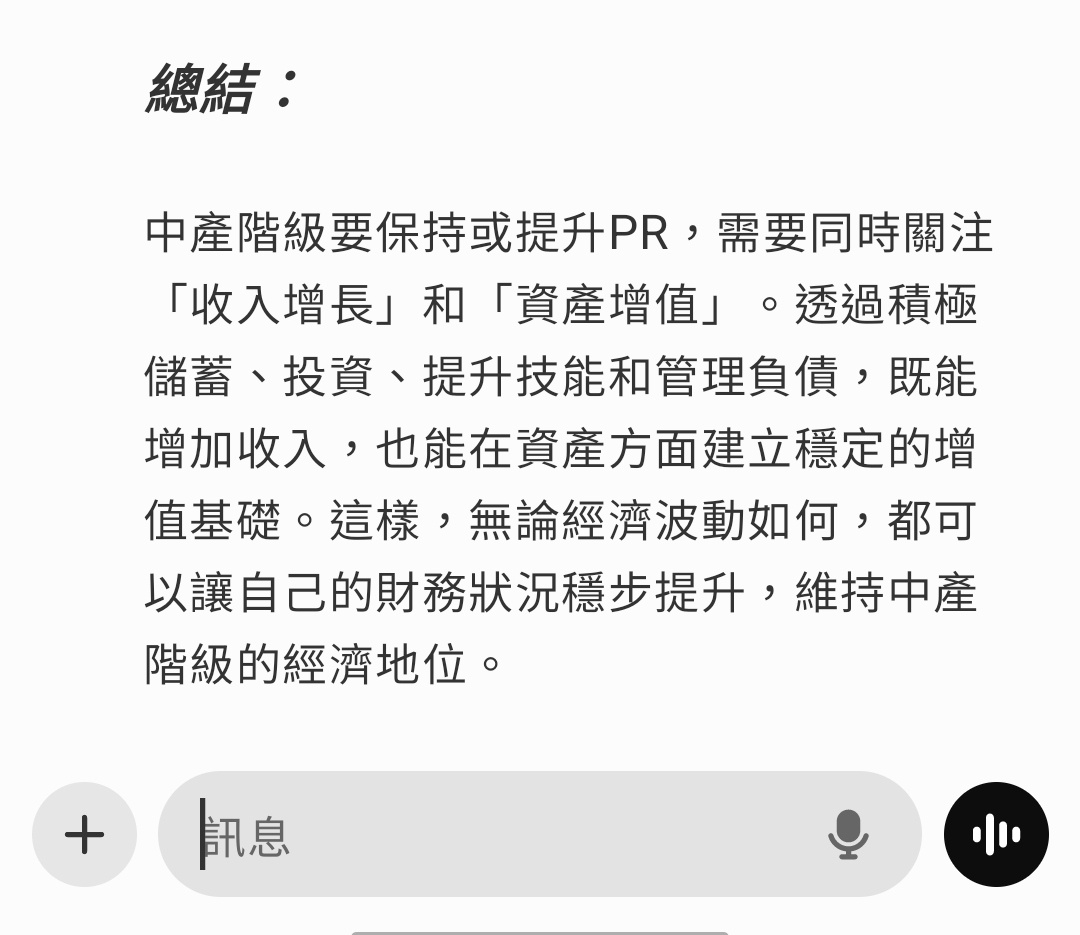Tap the plus attachment button
This screenshot has width=1080, height=935.
pyautogui.click(x=84, y=834)
